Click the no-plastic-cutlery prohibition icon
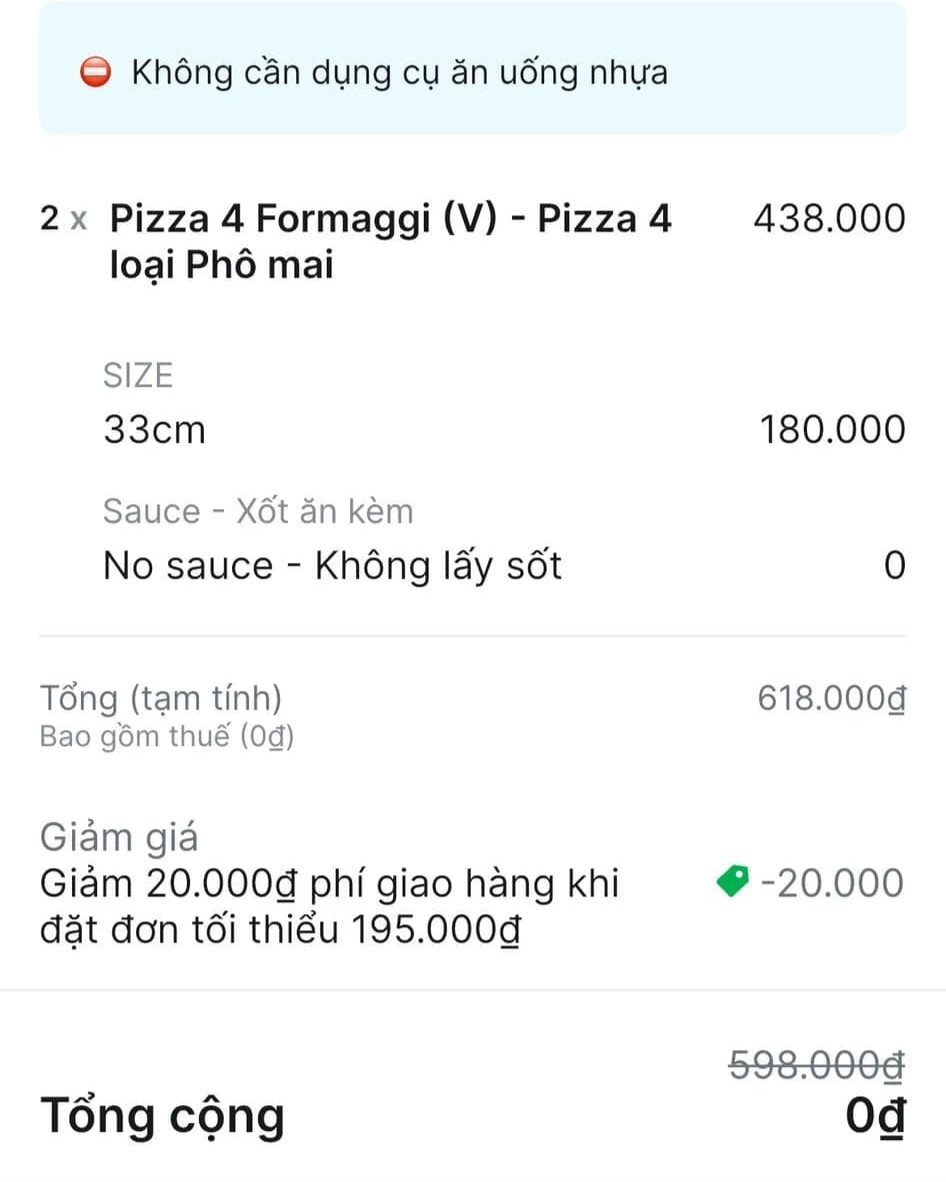This screenshot has height=1182, width=946. (x=94, y=71)
